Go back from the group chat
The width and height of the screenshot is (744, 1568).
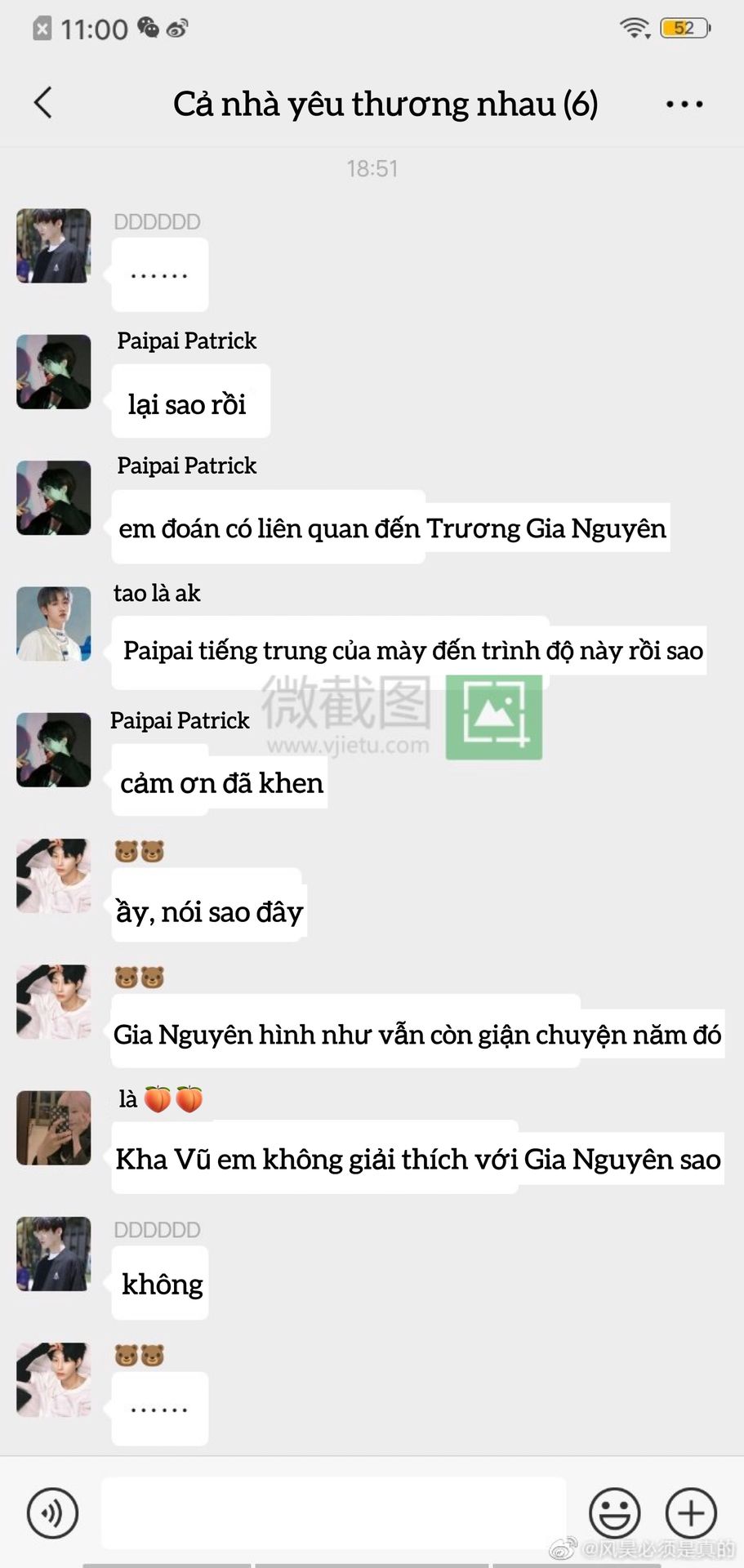click(43, 103)
